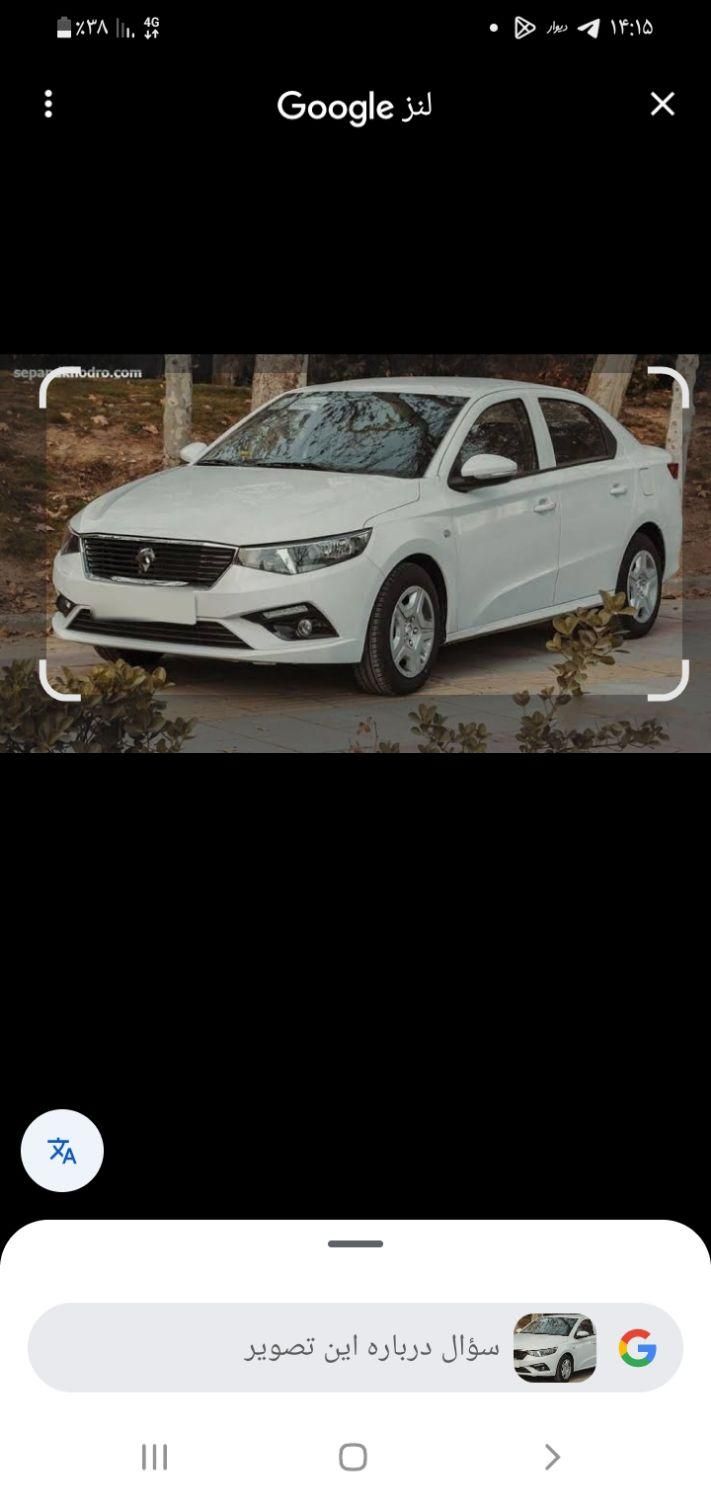Expand the bottom sheet handle
The width and height of the screenshot is (711, 1500).
[355, 1244]
